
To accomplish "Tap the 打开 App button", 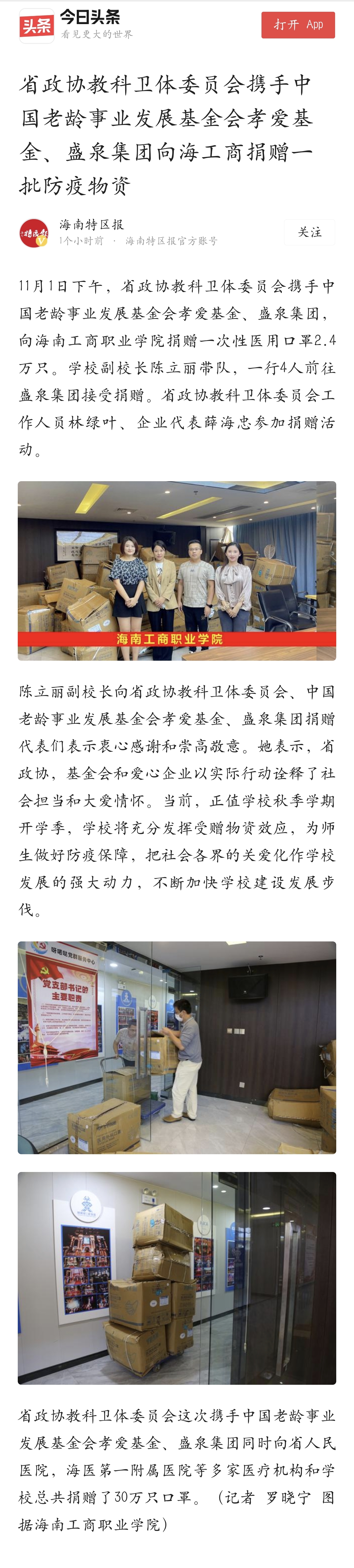I will (x=298, y=25).
